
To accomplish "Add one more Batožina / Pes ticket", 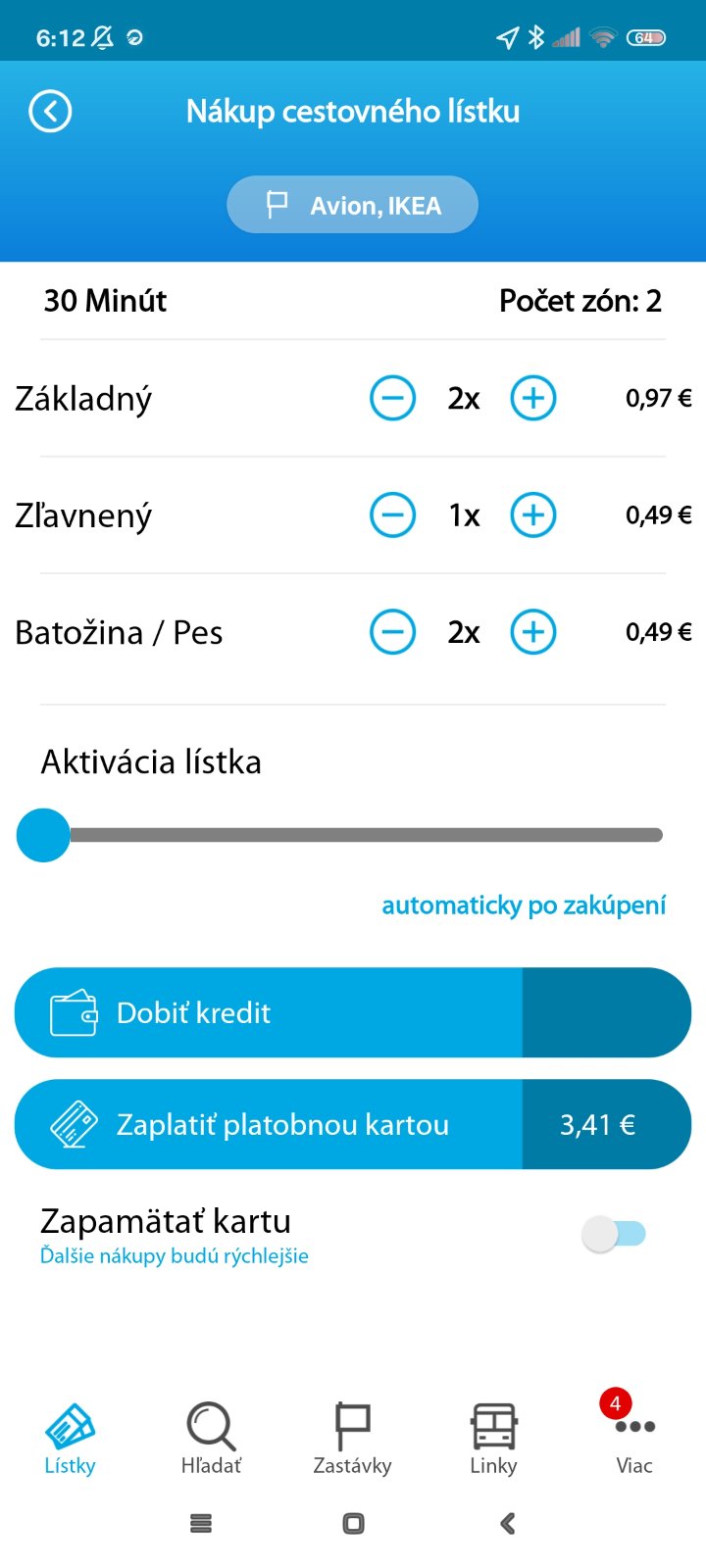I will click(533, 632).
